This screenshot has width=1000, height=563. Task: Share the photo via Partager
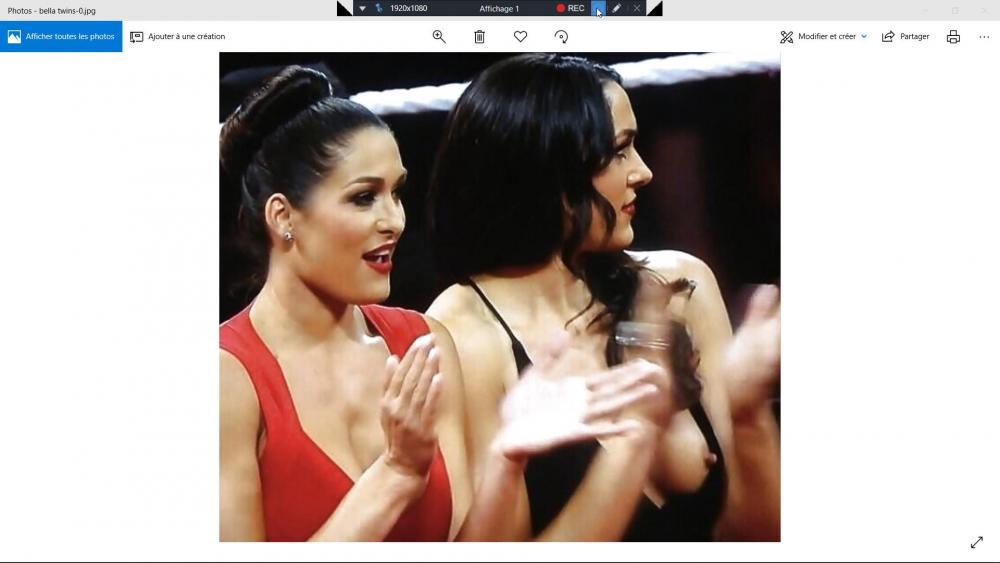tap(906, 37)
